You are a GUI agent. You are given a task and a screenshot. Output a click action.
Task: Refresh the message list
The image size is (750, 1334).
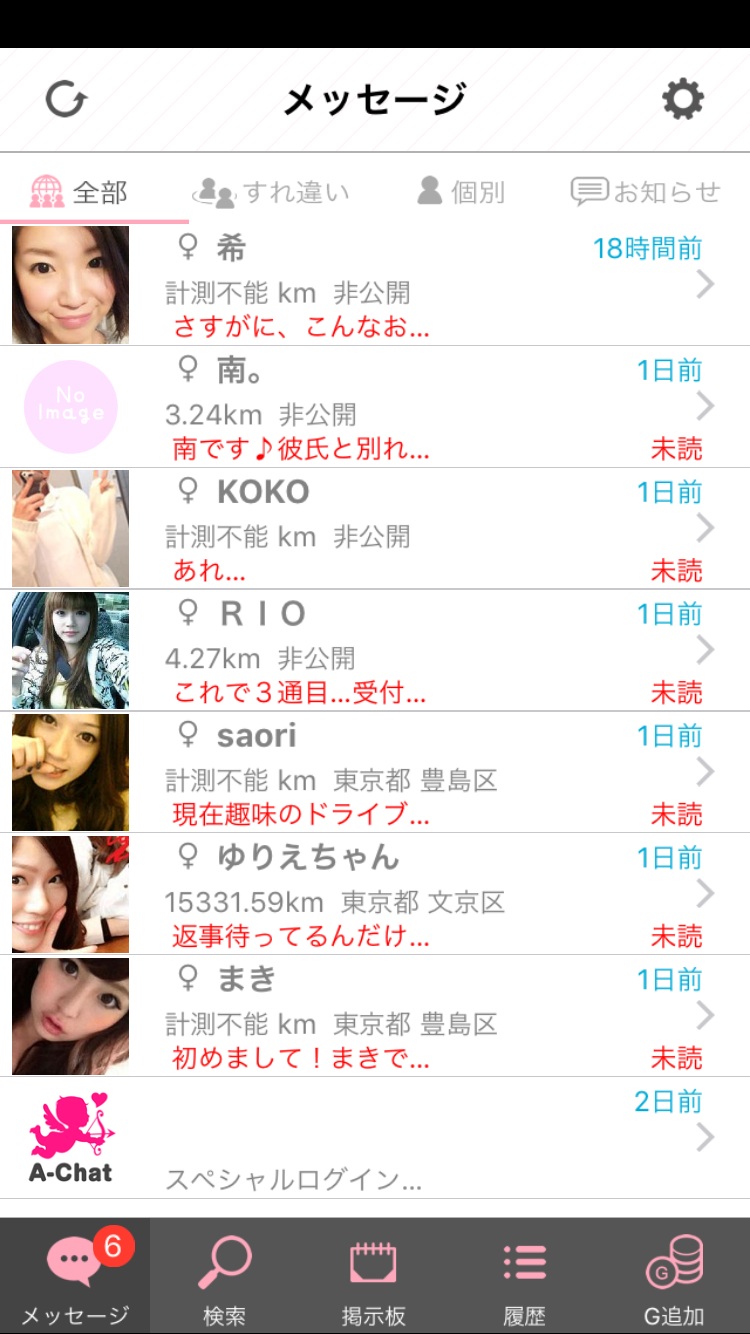[64, 99]
